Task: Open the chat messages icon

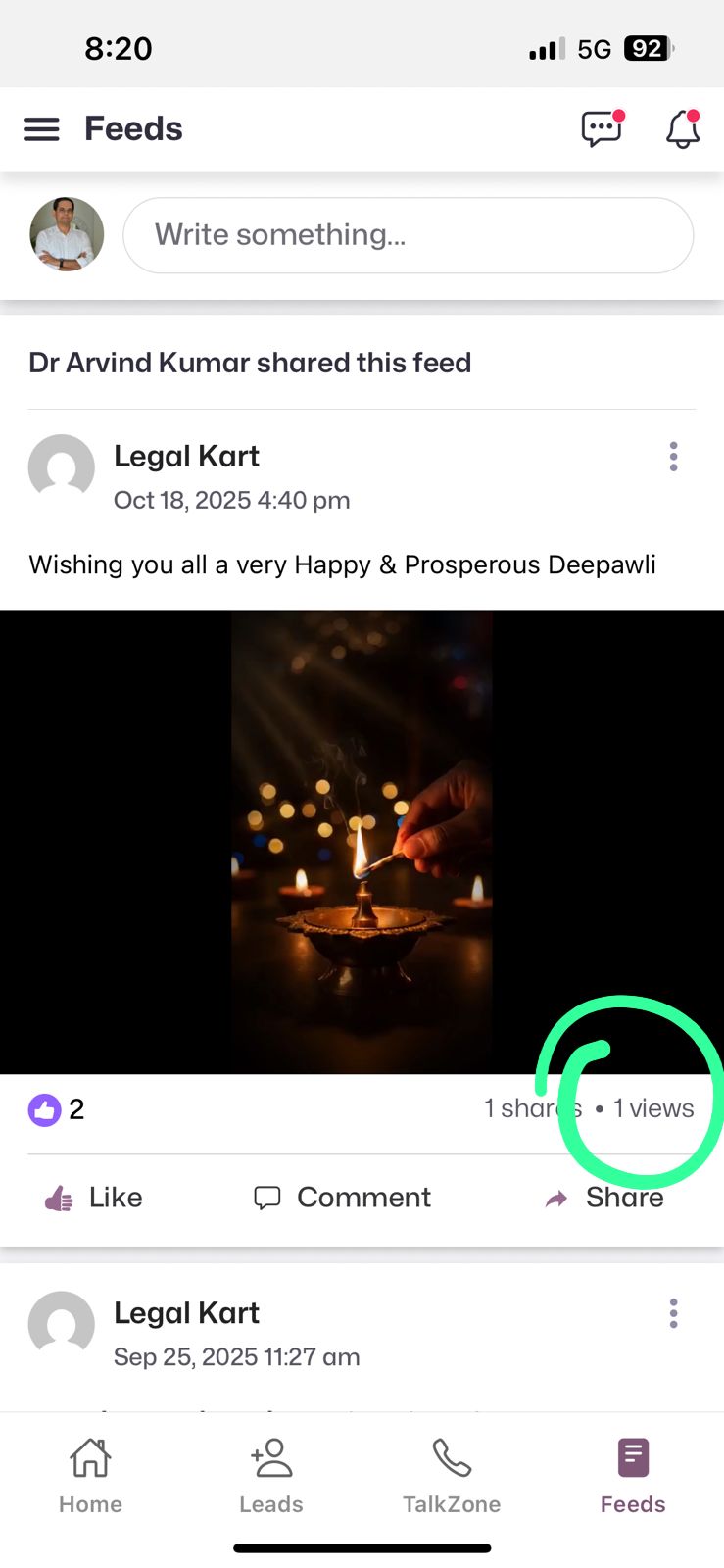Action: click(x=602, y=128)
